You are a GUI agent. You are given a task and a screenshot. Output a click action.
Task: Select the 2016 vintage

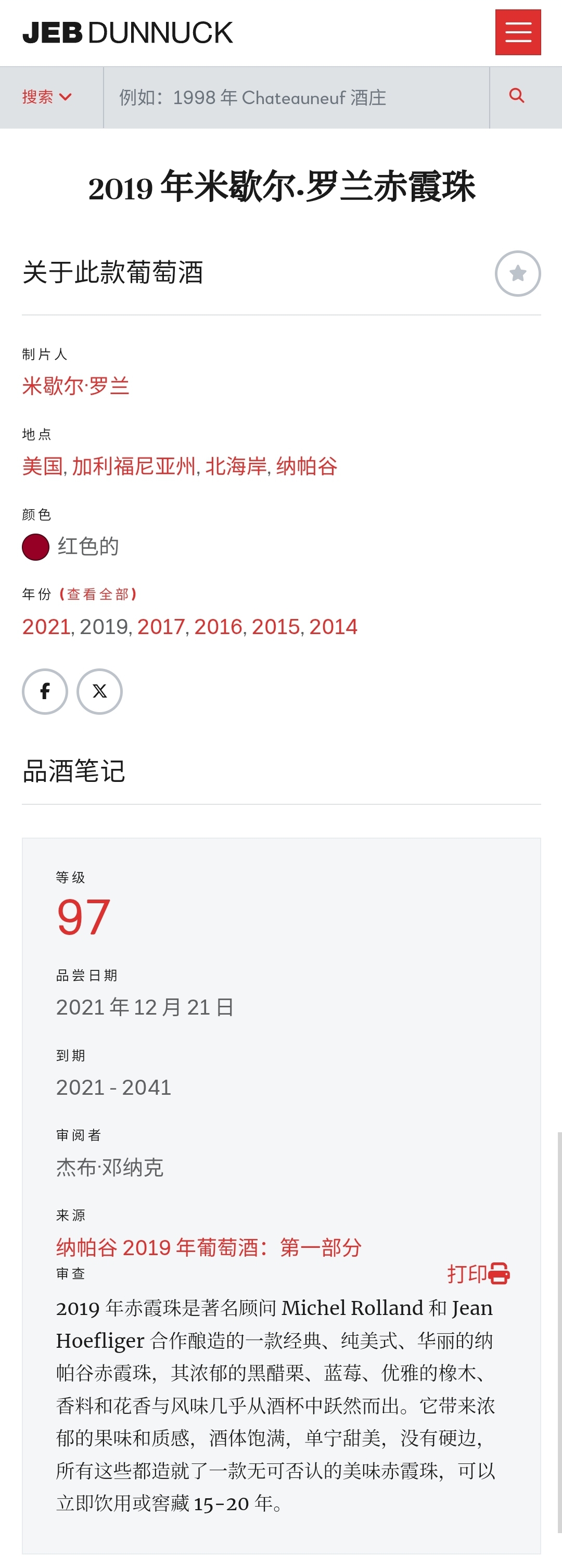[219, 626]
